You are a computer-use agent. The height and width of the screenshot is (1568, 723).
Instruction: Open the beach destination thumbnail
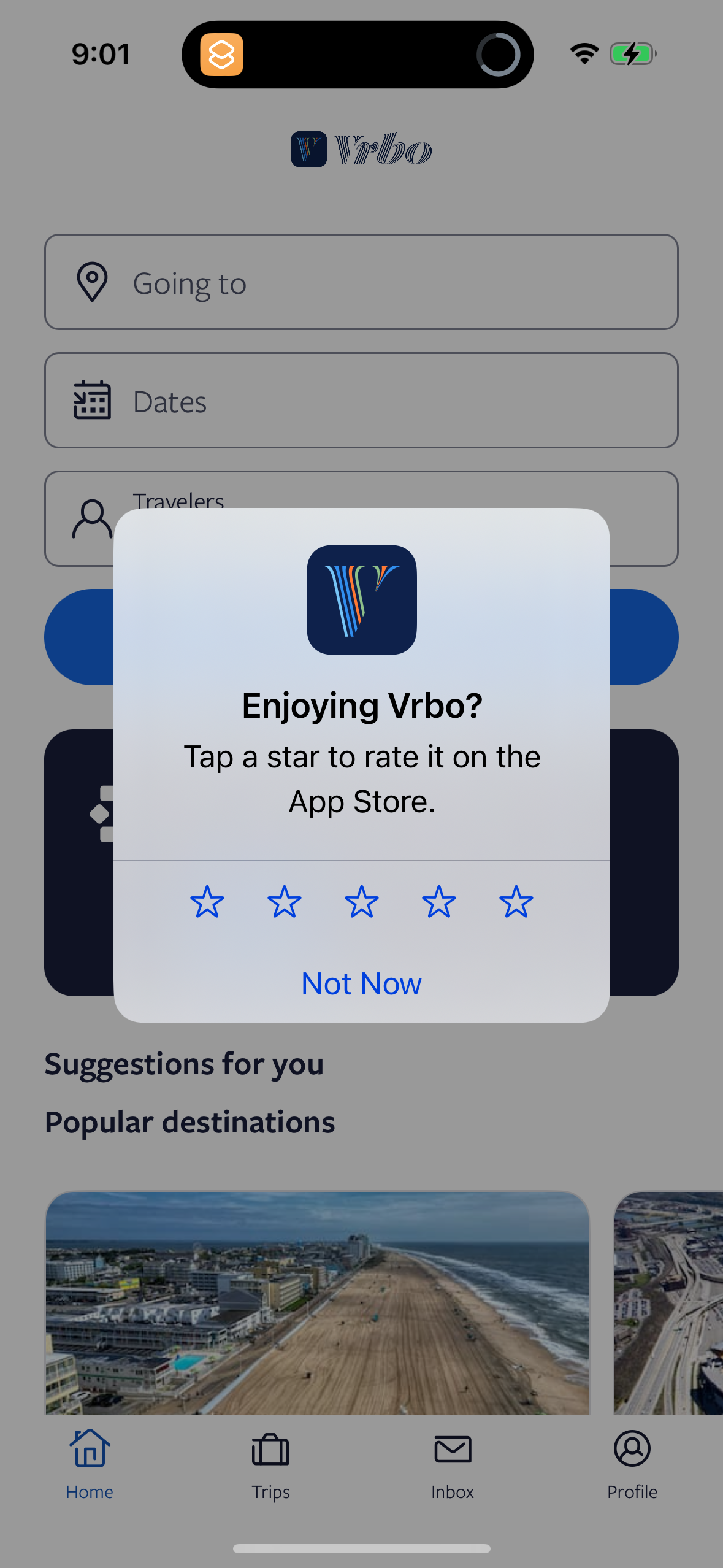pos(317,1301)
